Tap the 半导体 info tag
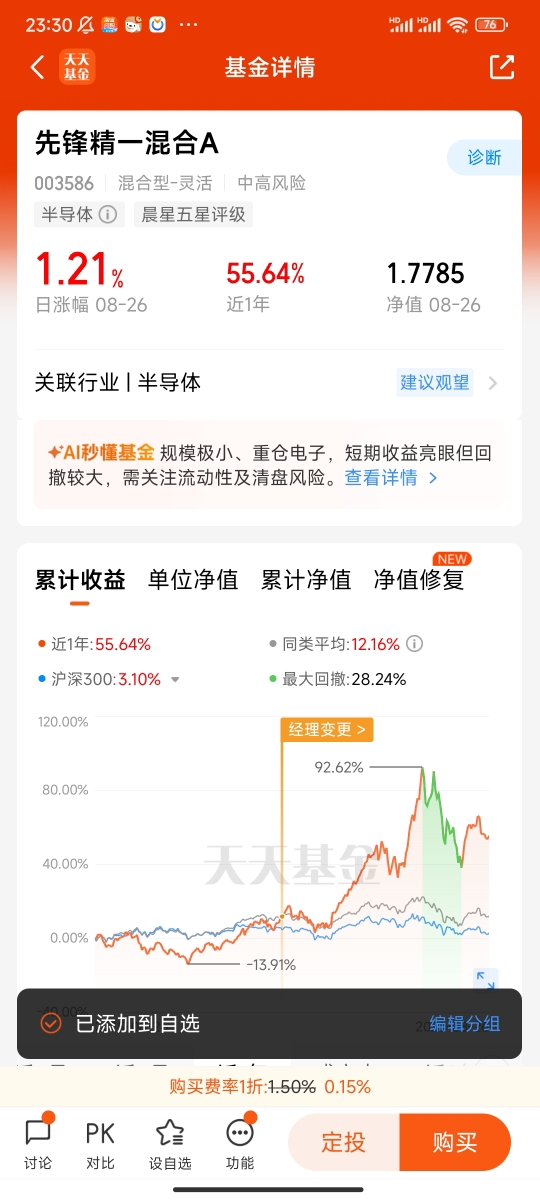Viewport: 540px width, 1200px height. coord(79,214)
